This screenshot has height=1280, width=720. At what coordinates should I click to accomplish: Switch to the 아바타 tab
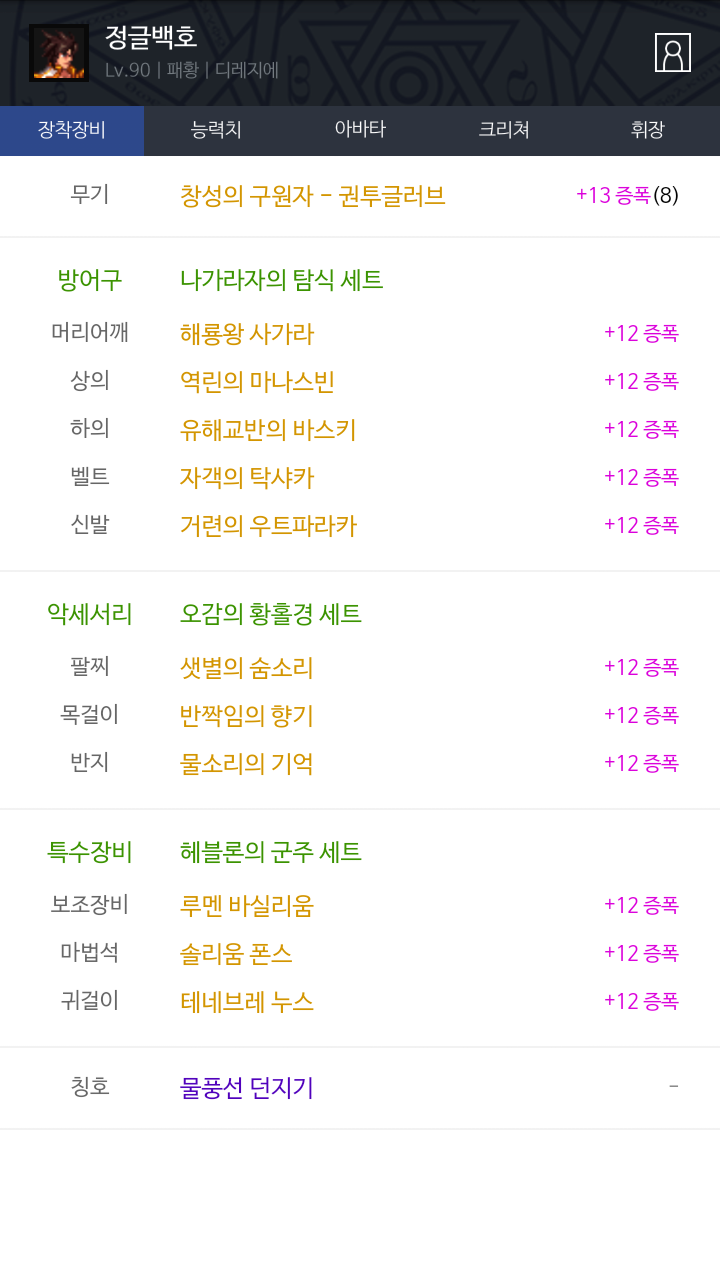pos(360,130)
